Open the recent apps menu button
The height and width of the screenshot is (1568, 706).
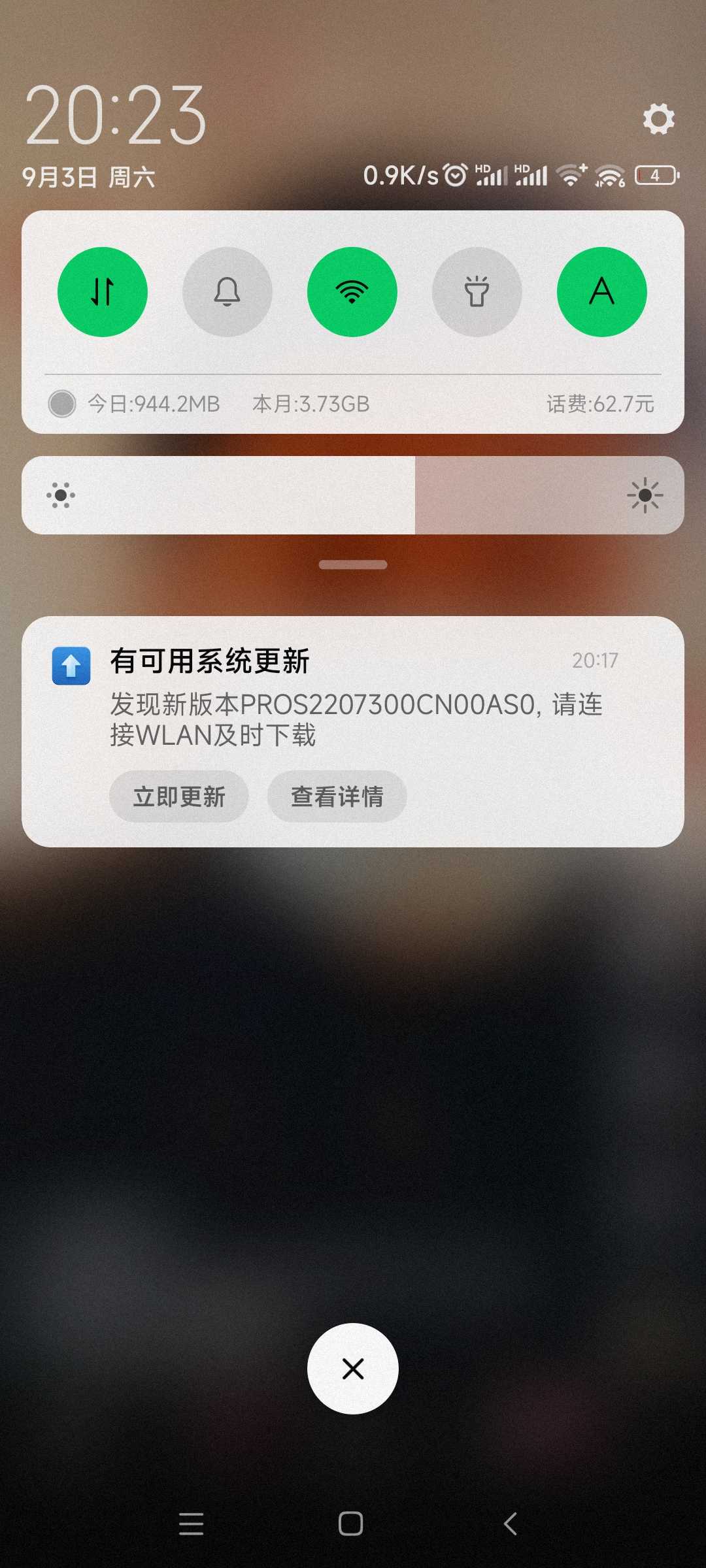click(x=191, y=1524)
